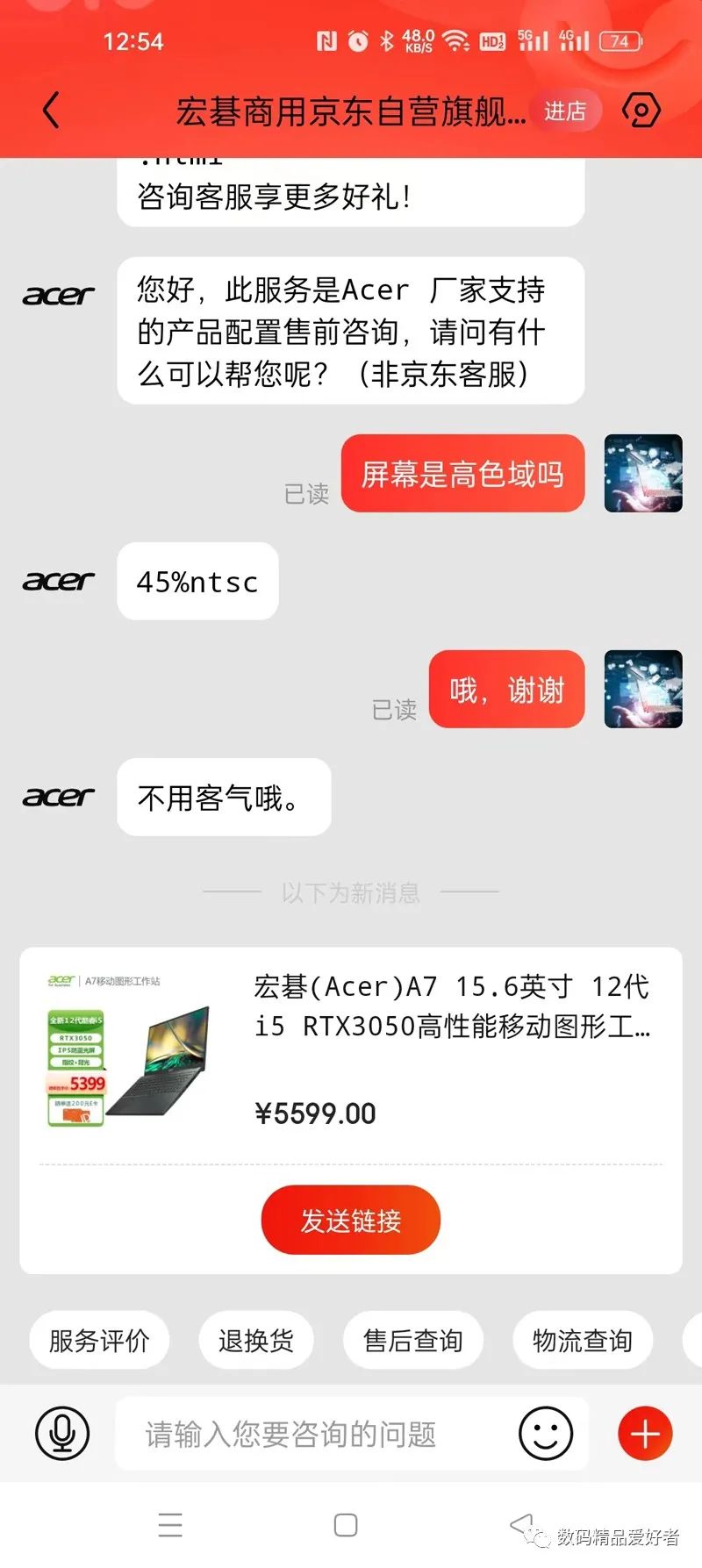The width and height of the screenshot is (702, 1568).
Task: Open the store customer service headset icon
Action: pos(641,111)
